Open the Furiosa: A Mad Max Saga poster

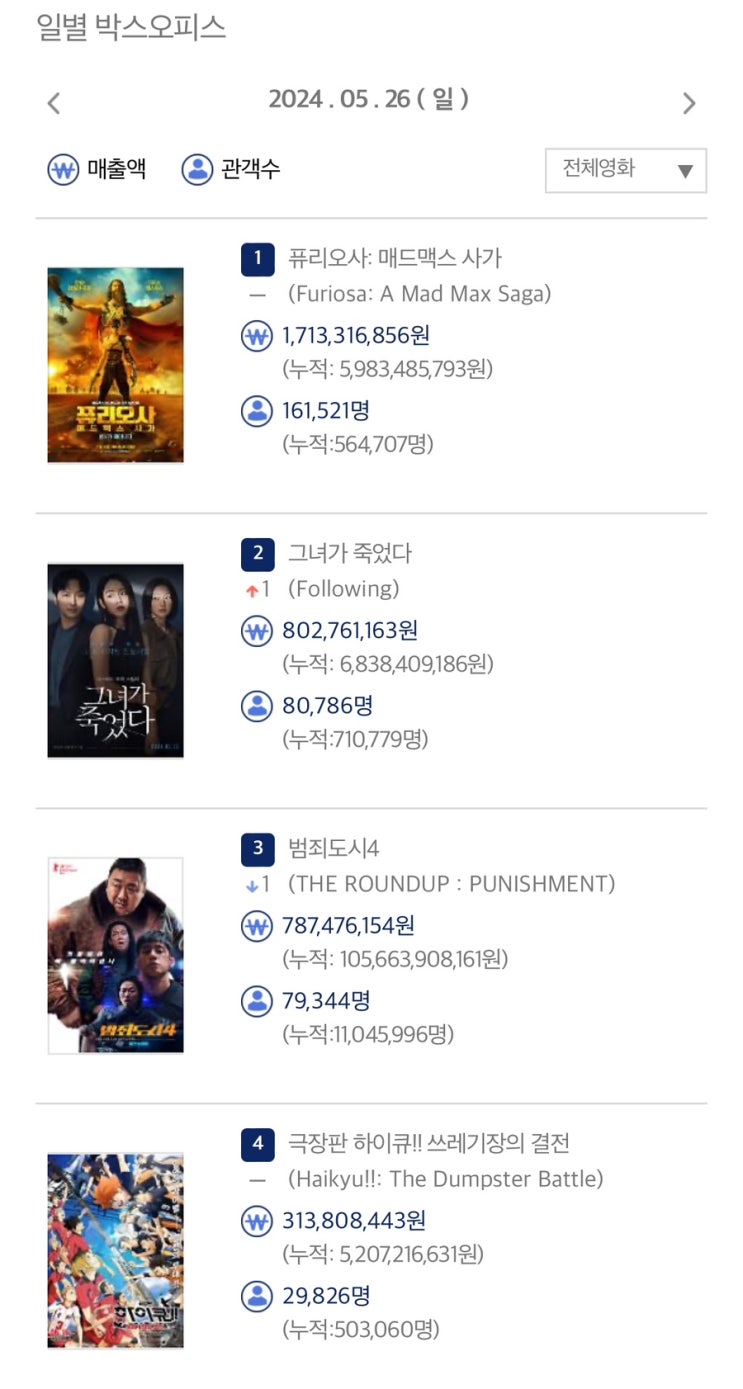116,365
